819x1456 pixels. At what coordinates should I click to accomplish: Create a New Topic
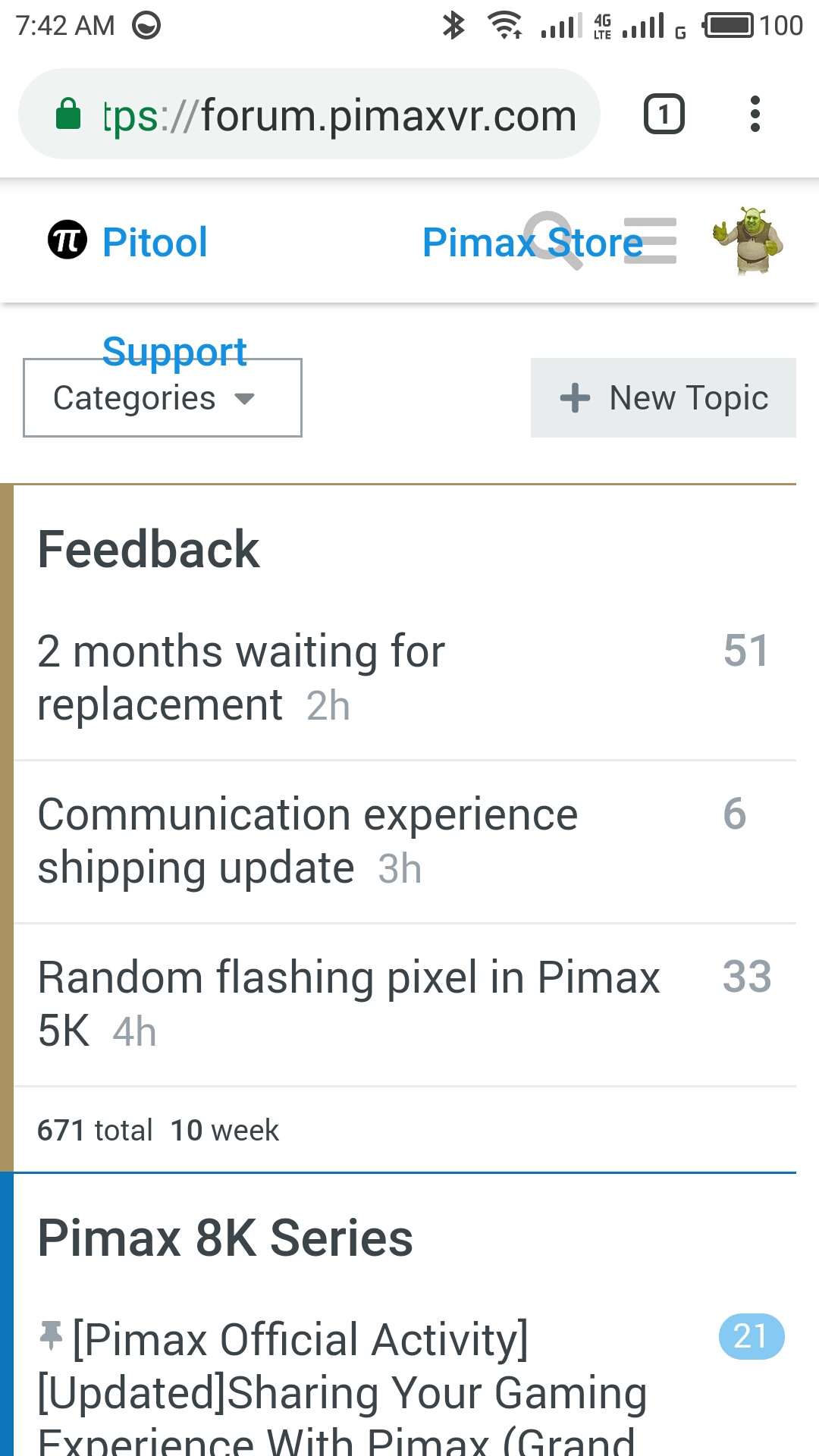click(664, 398)
